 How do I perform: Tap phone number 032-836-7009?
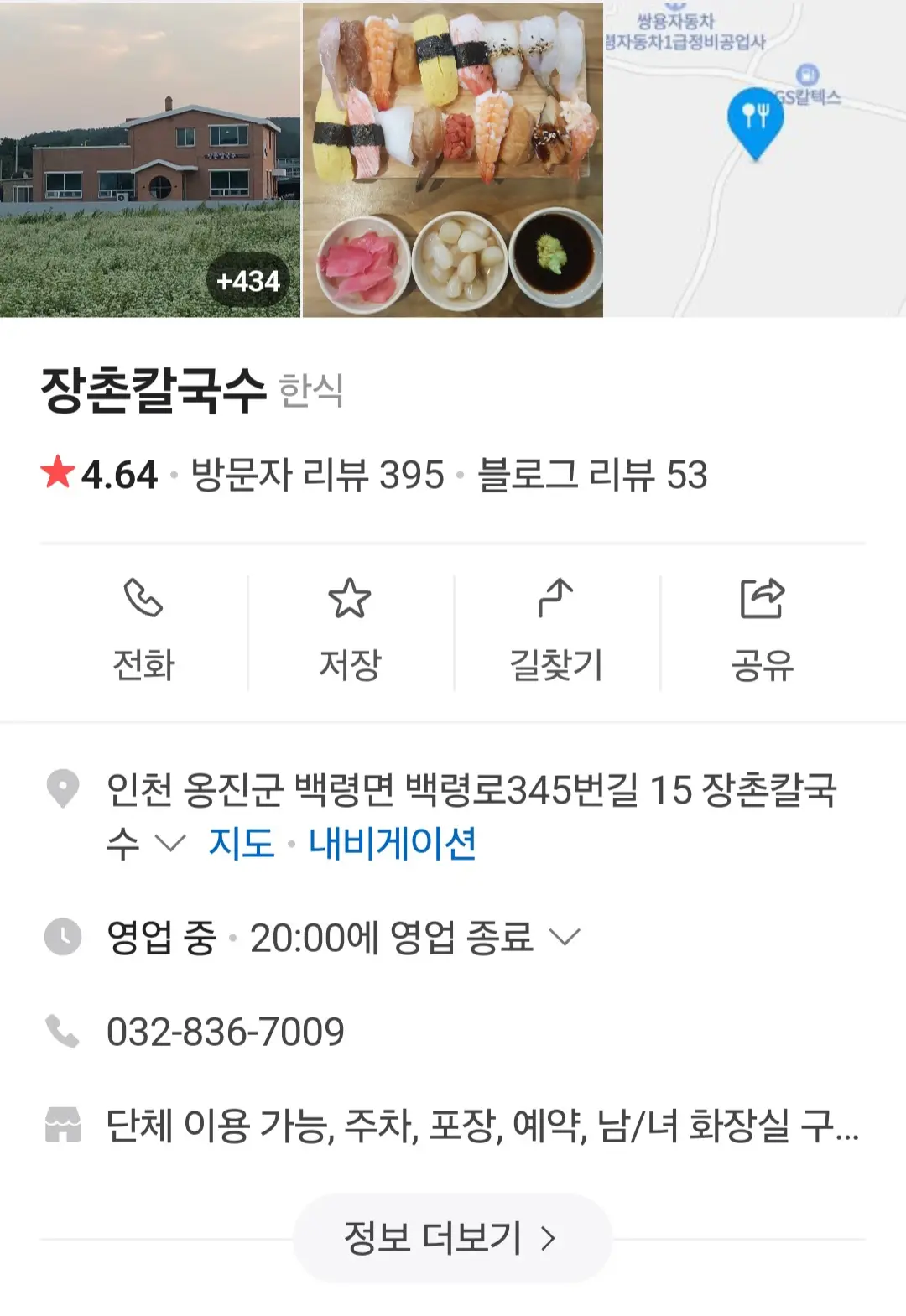coord(226,1032)
